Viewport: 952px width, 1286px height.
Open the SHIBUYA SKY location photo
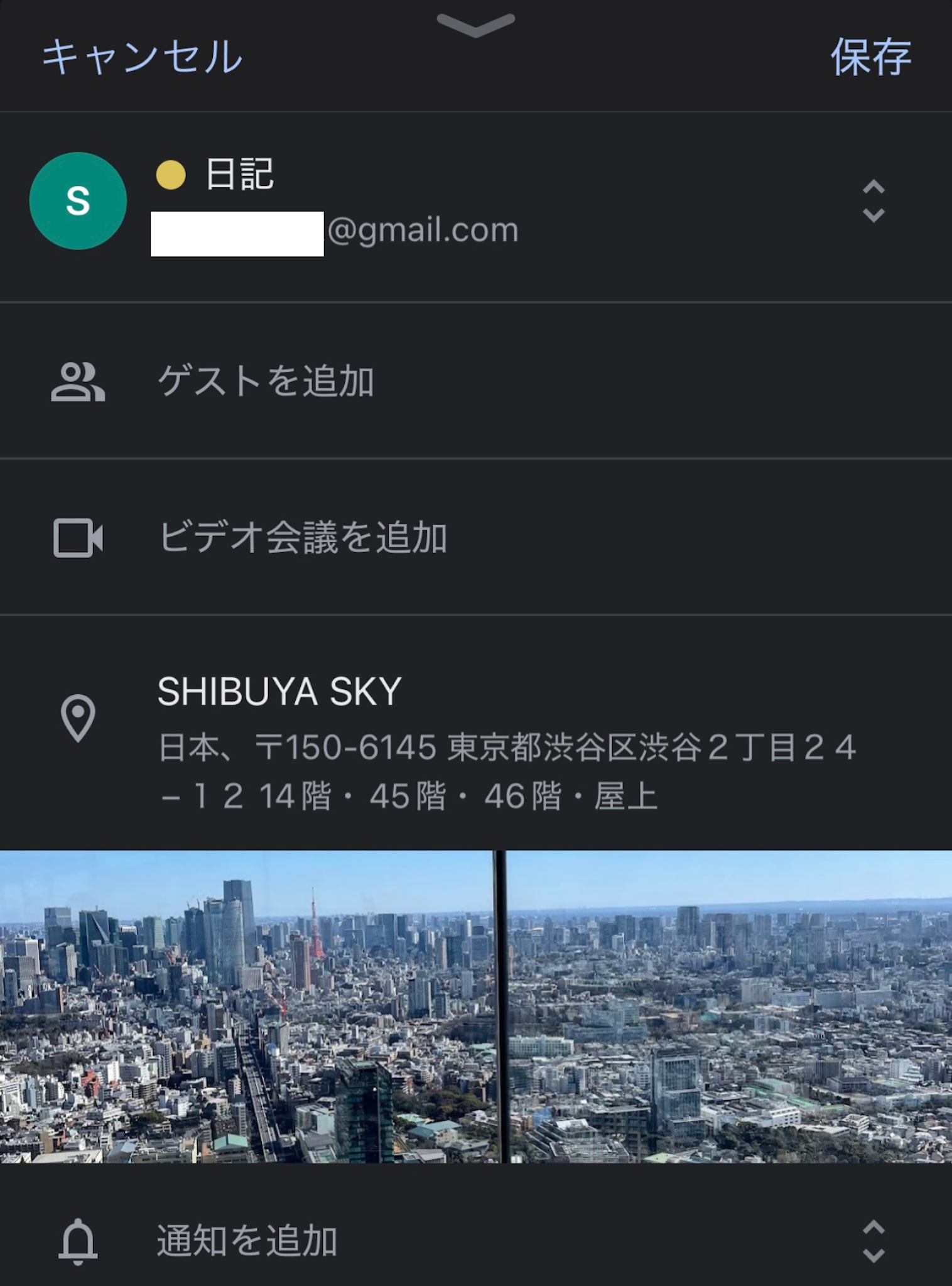pos(476,1006)
